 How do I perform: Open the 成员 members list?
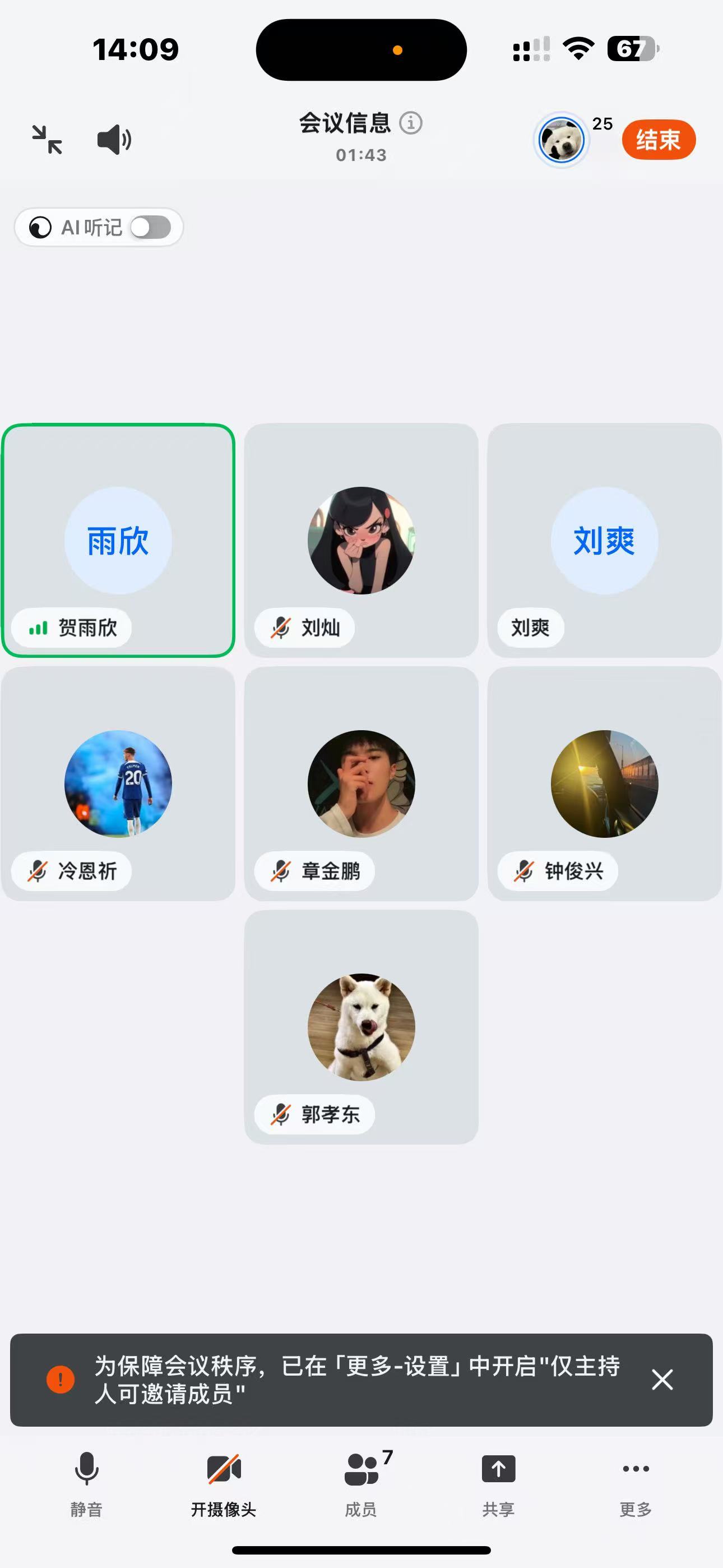[361, 1484]
